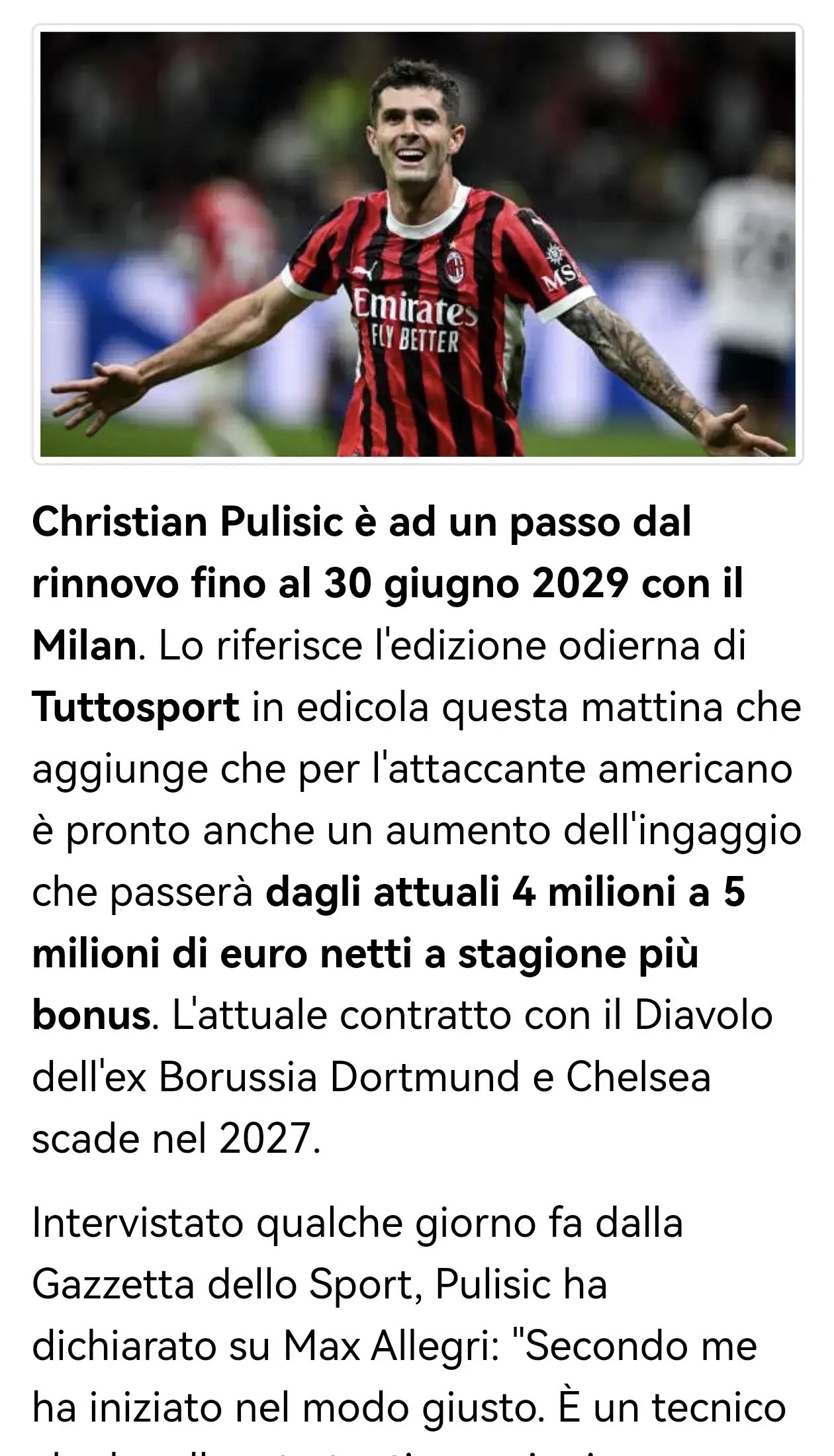Open the Pulisic article photo
Screen dimensions: 834x1456
[418, 244]
